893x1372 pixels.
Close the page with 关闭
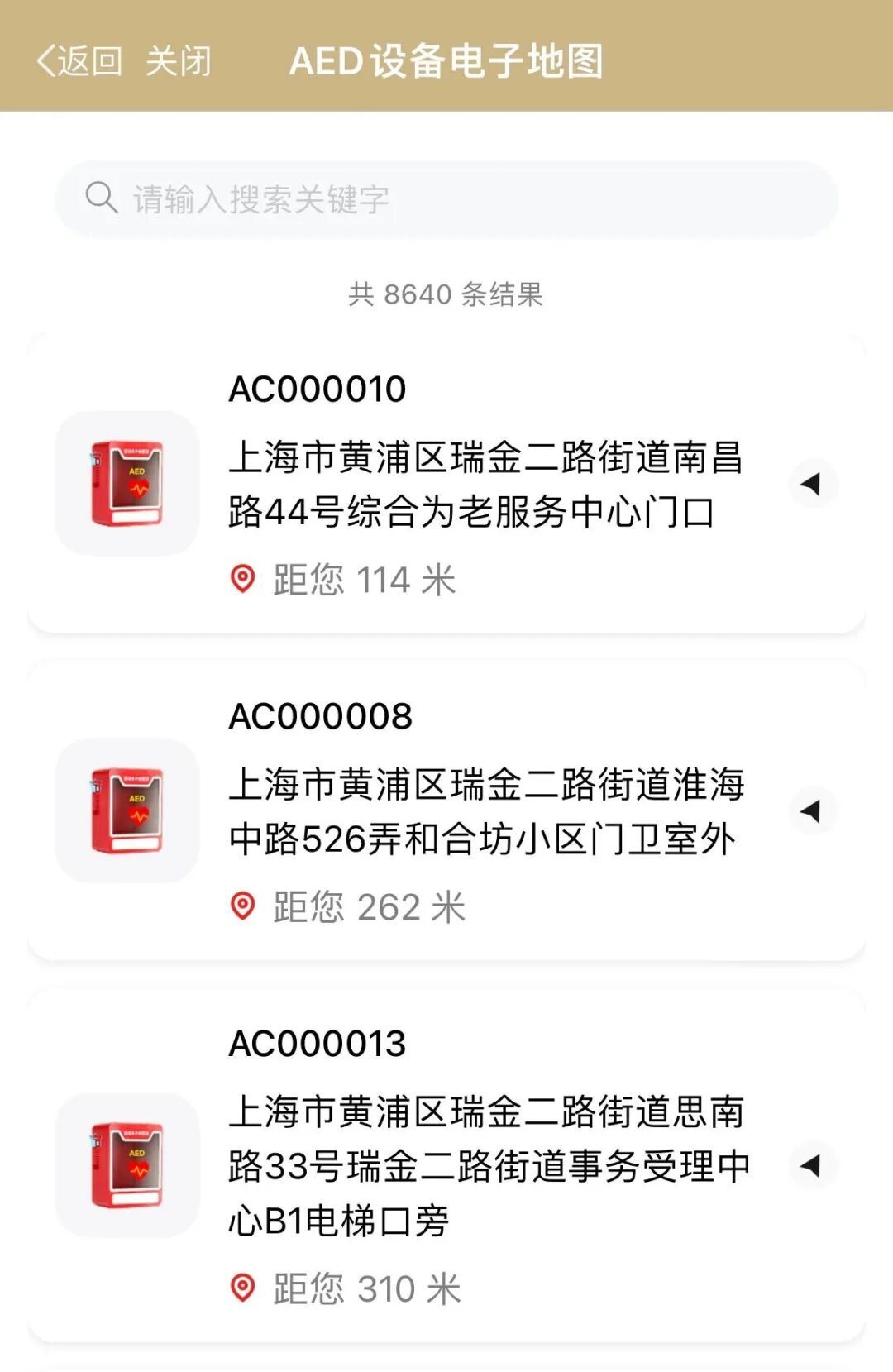pos(179,61)
